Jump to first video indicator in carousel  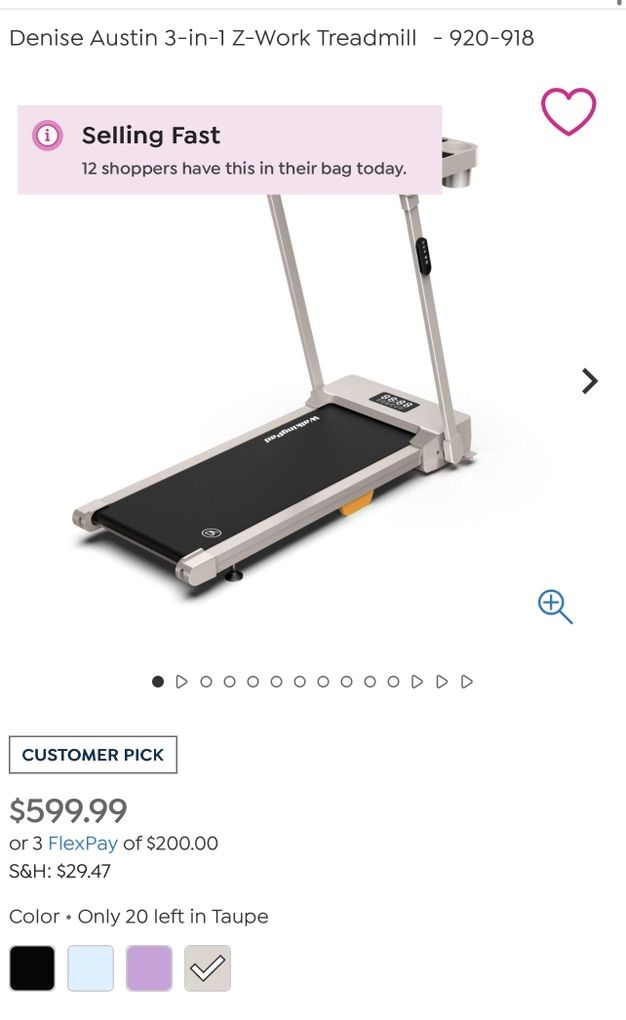pyautogui.click(x=182, y=682)
